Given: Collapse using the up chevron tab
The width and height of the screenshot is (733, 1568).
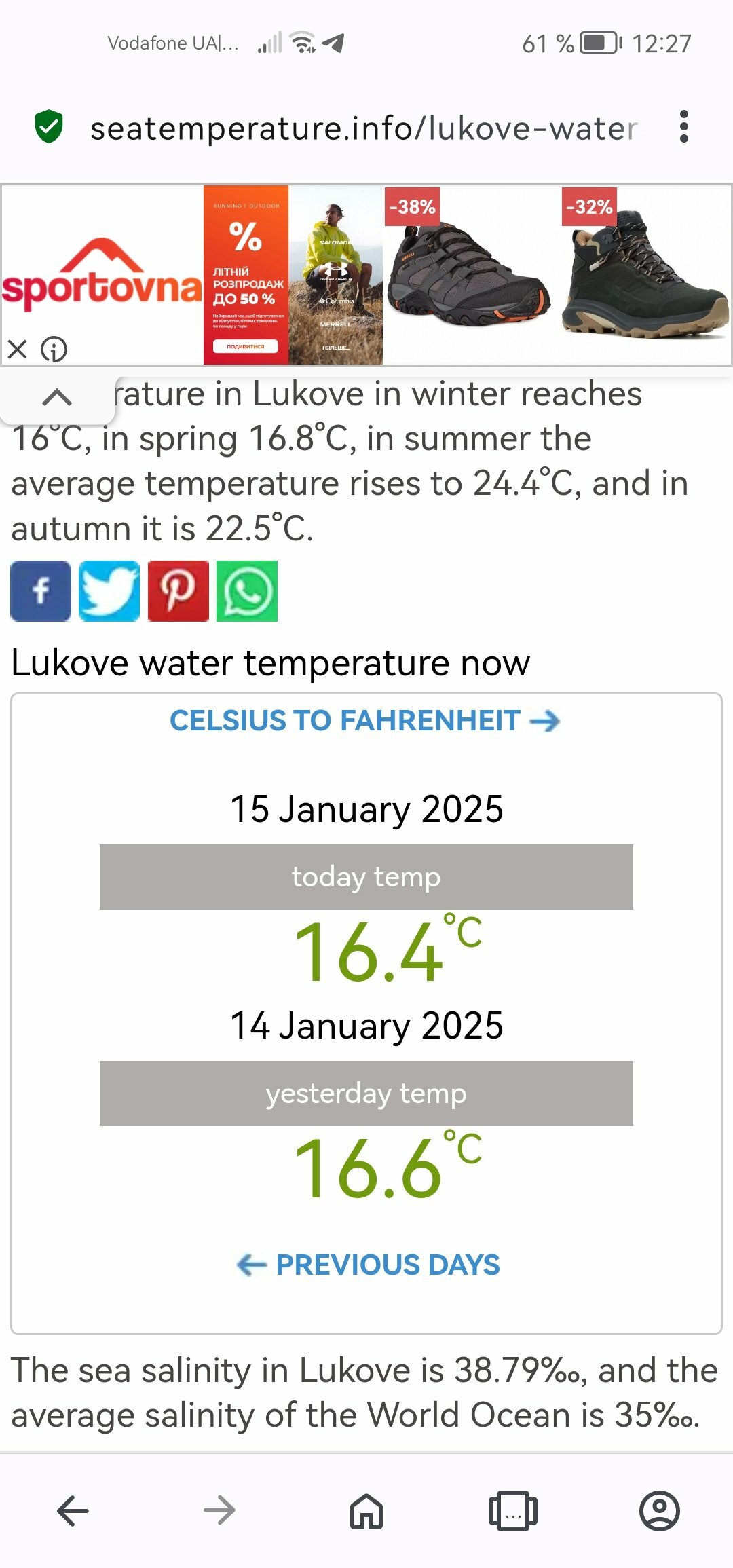Looking at the screenshot, I should 57,397.
